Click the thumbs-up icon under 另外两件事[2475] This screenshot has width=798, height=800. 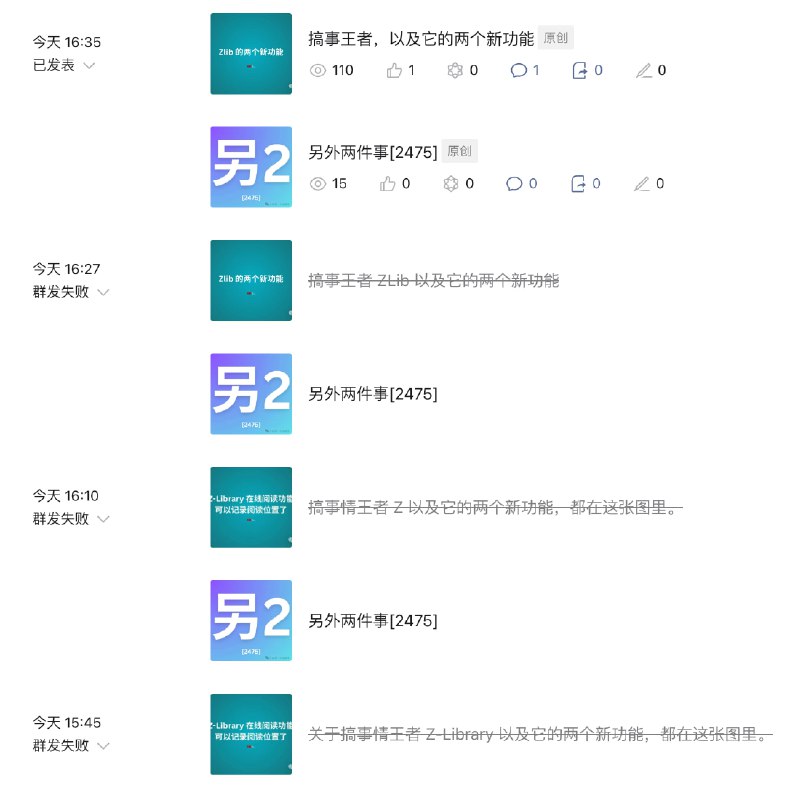[x=388, y=183]
